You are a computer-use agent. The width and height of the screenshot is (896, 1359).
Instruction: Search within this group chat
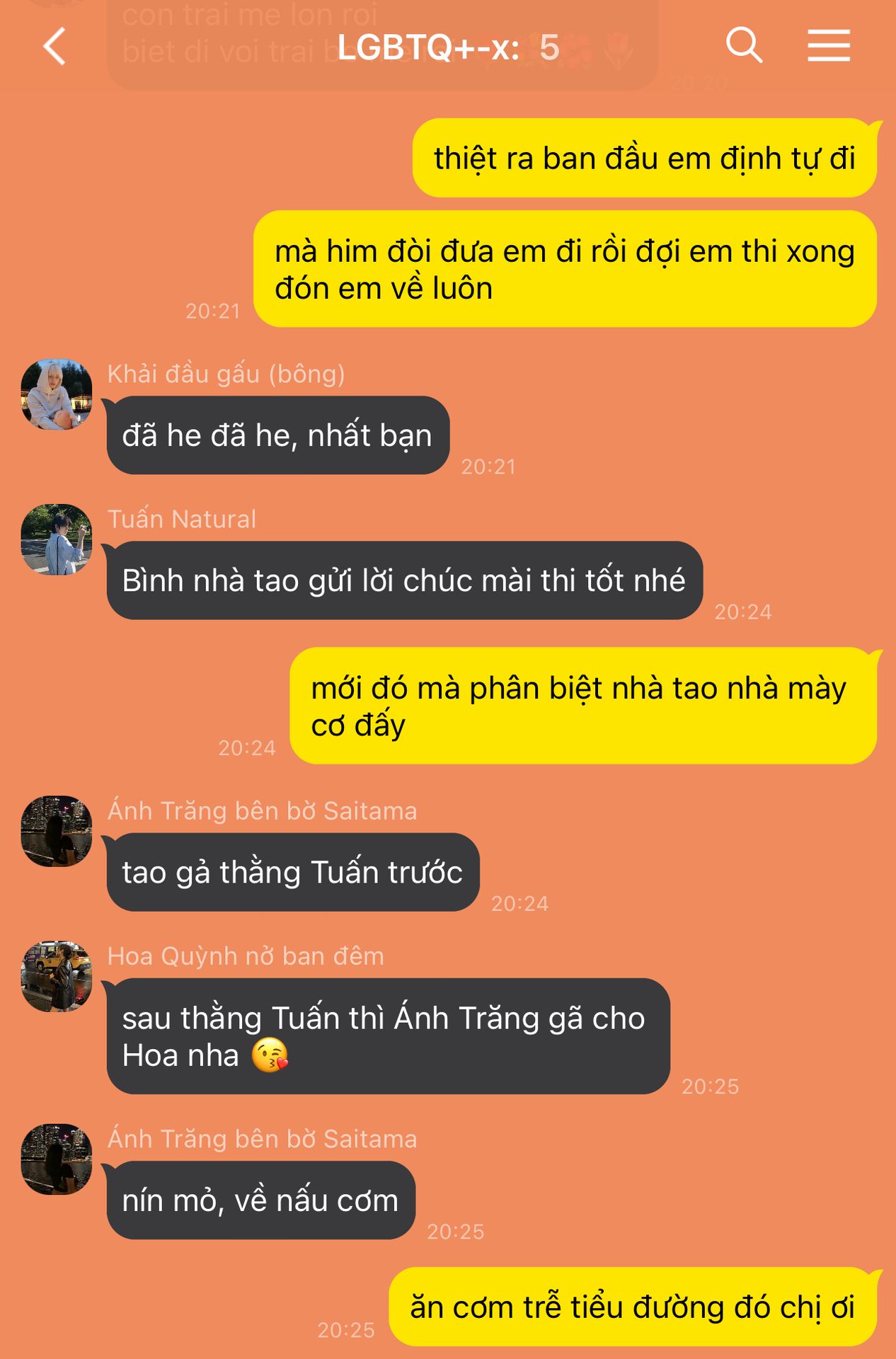743,46
